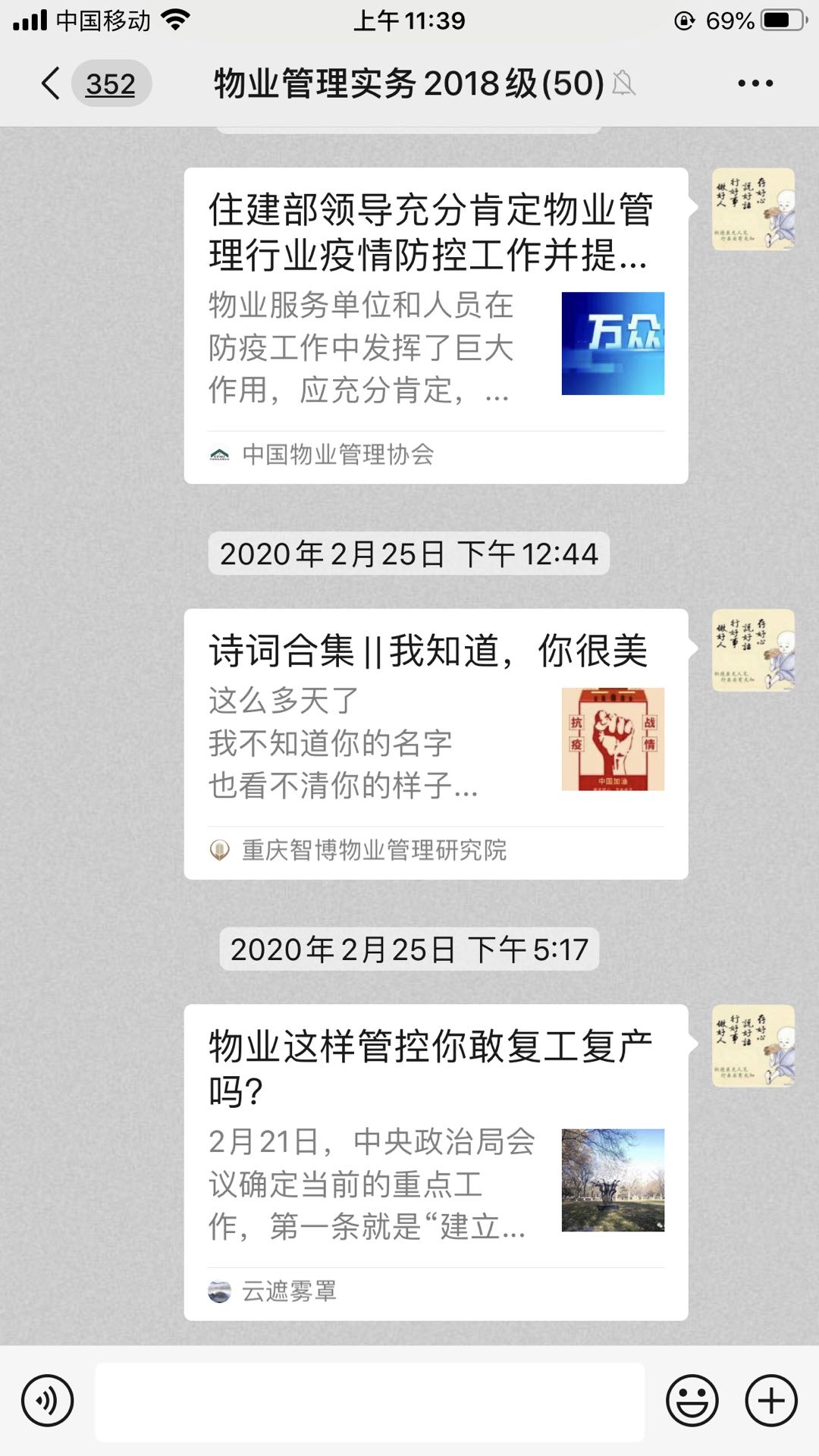Viewport: 819px width, 1456px height.
Task: Open the emoji sticker panel
Action: coord(692,1401)
